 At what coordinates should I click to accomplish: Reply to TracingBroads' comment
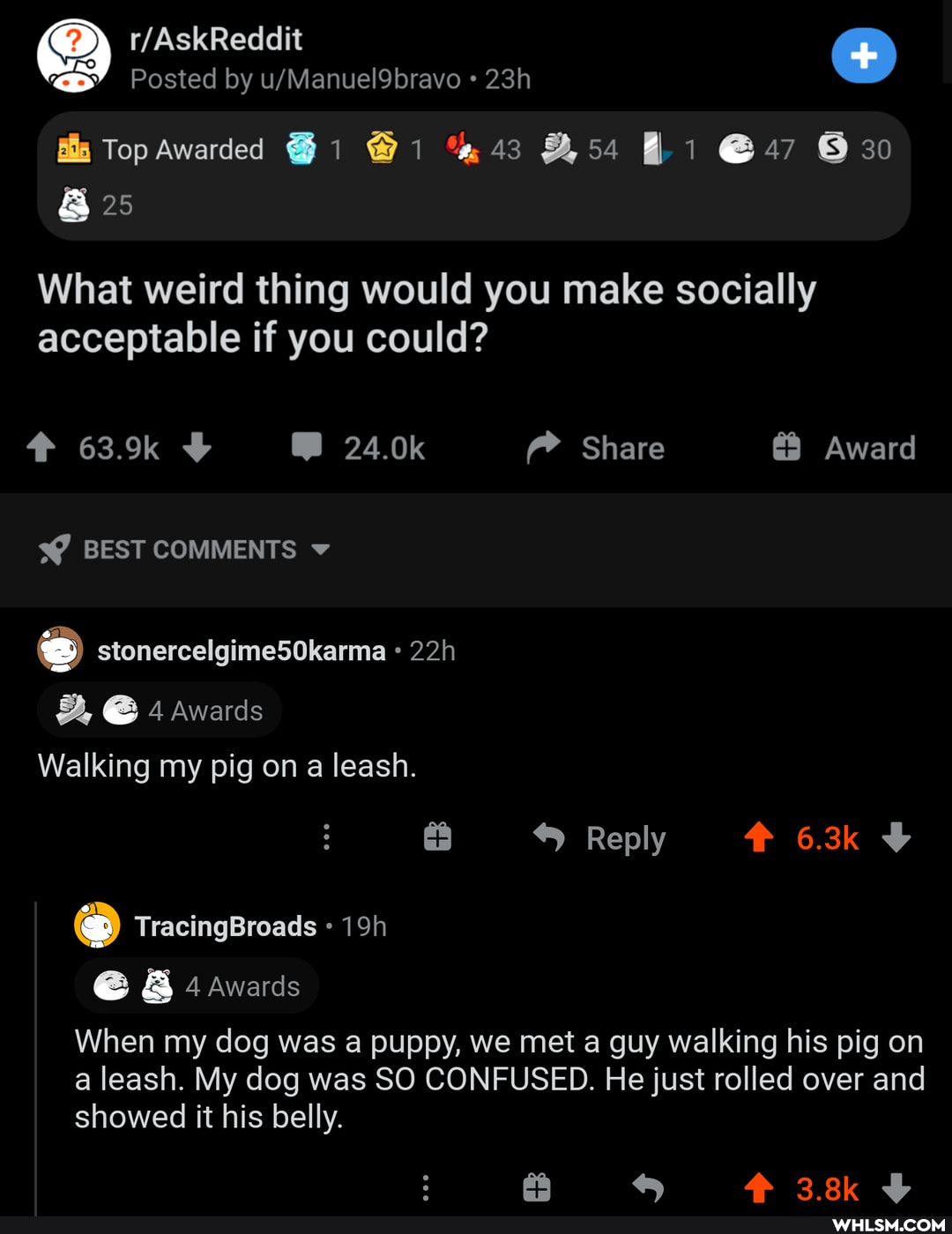click(x=648, y=1188)
